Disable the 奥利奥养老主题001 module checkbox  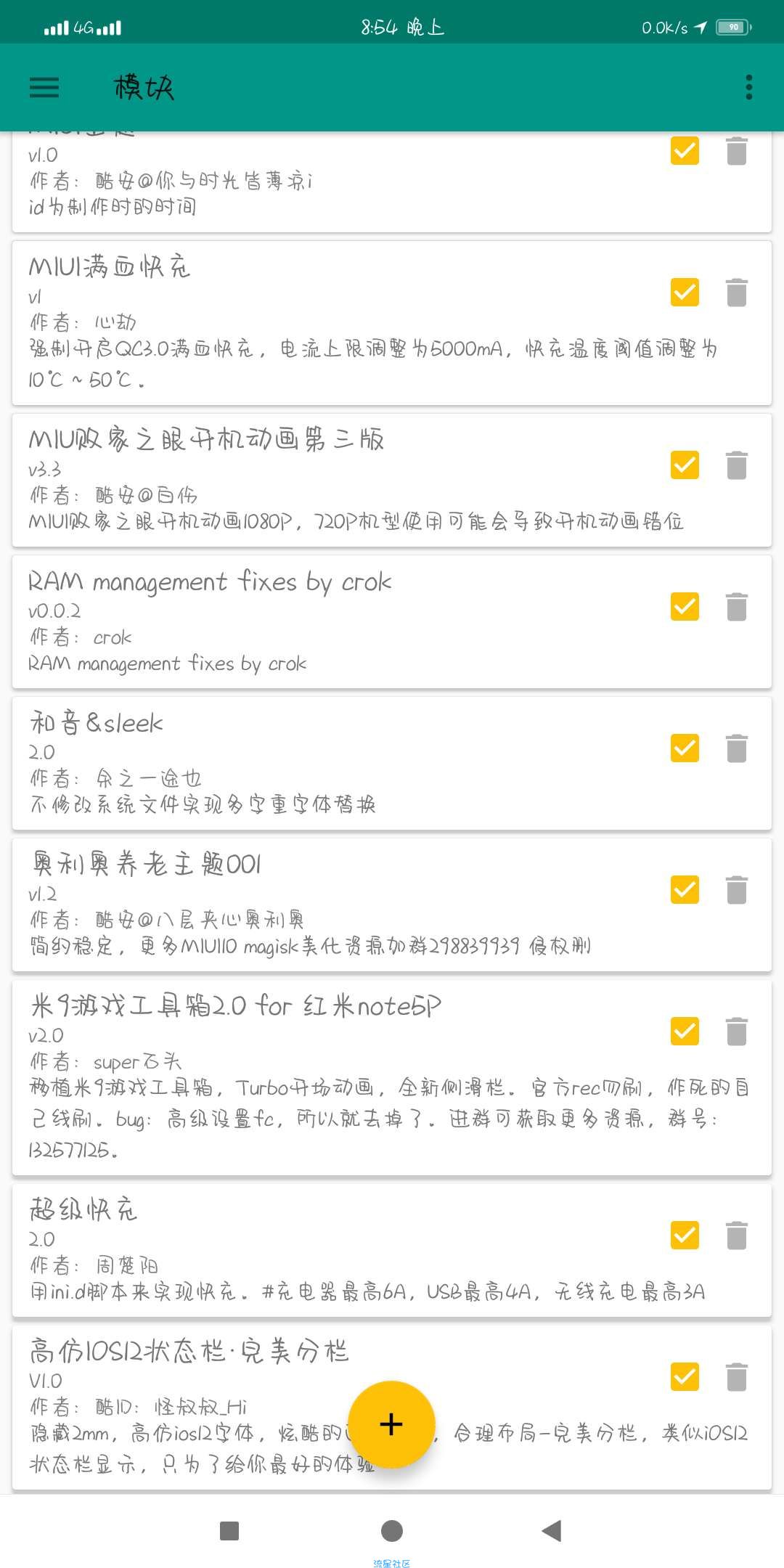[685, 889]
